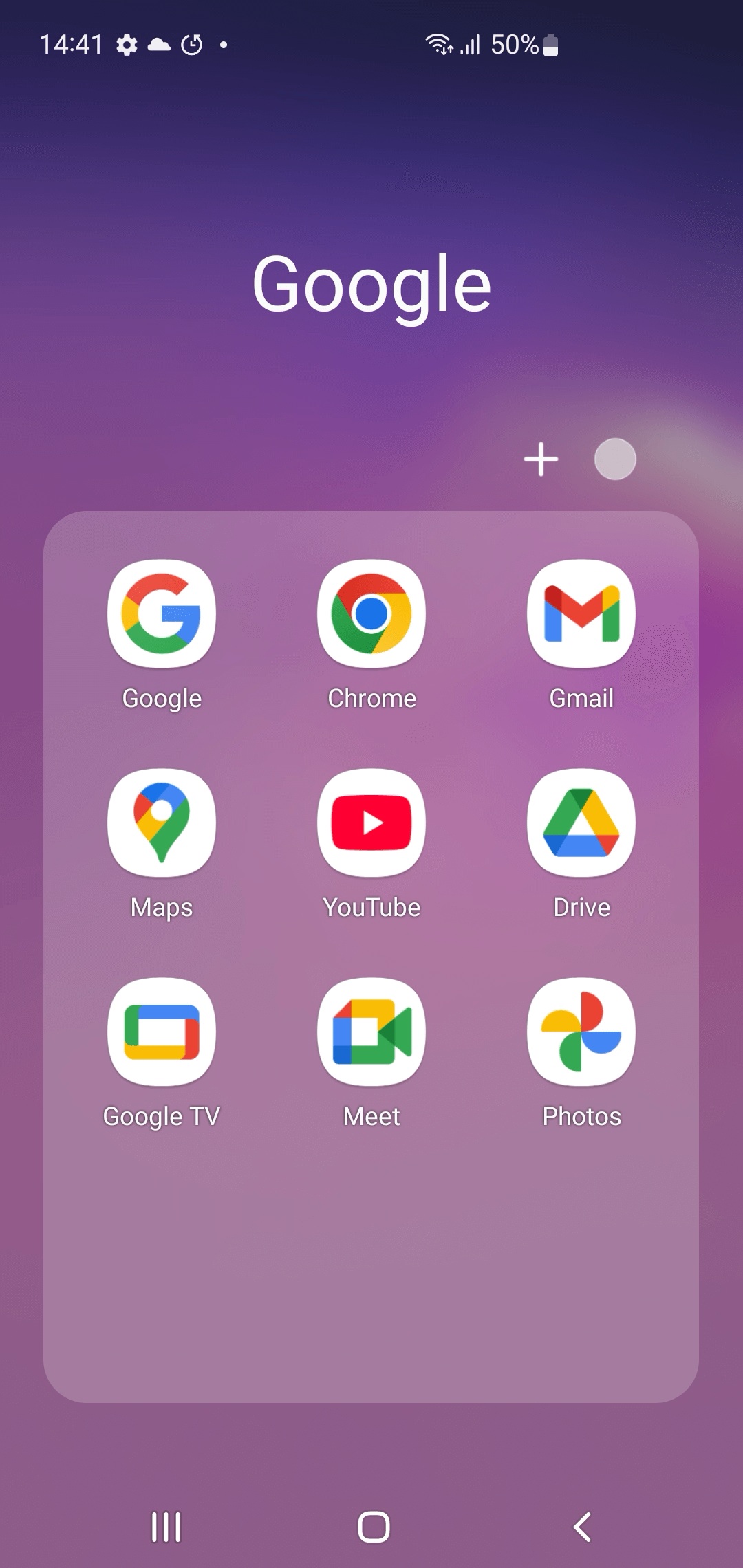Add apps with the plus icon
Viewport: 743px width, 1568px height.
pos(541,459)
